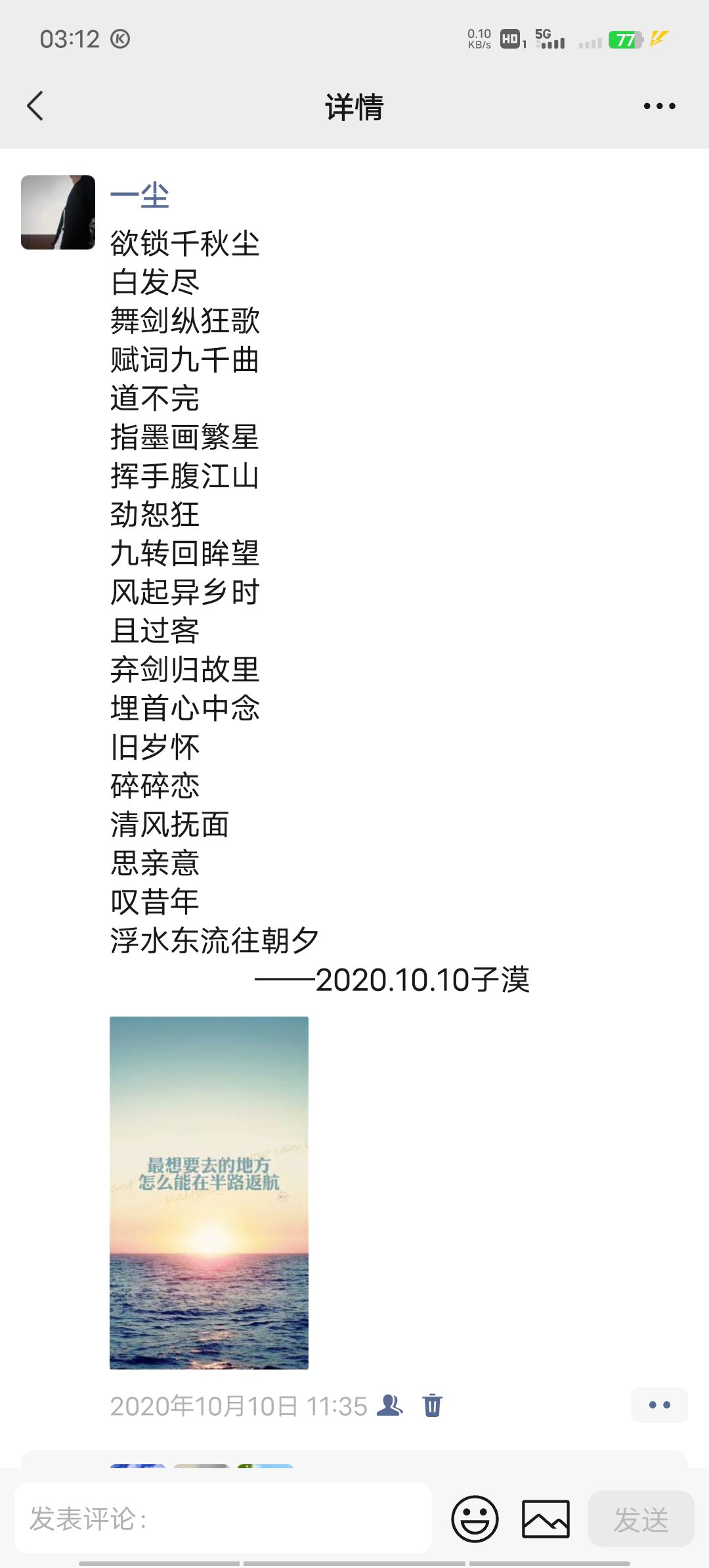Screen dimensions: 709x1568
Task: Tap the 发送 send button
Action: point(641,1519)
